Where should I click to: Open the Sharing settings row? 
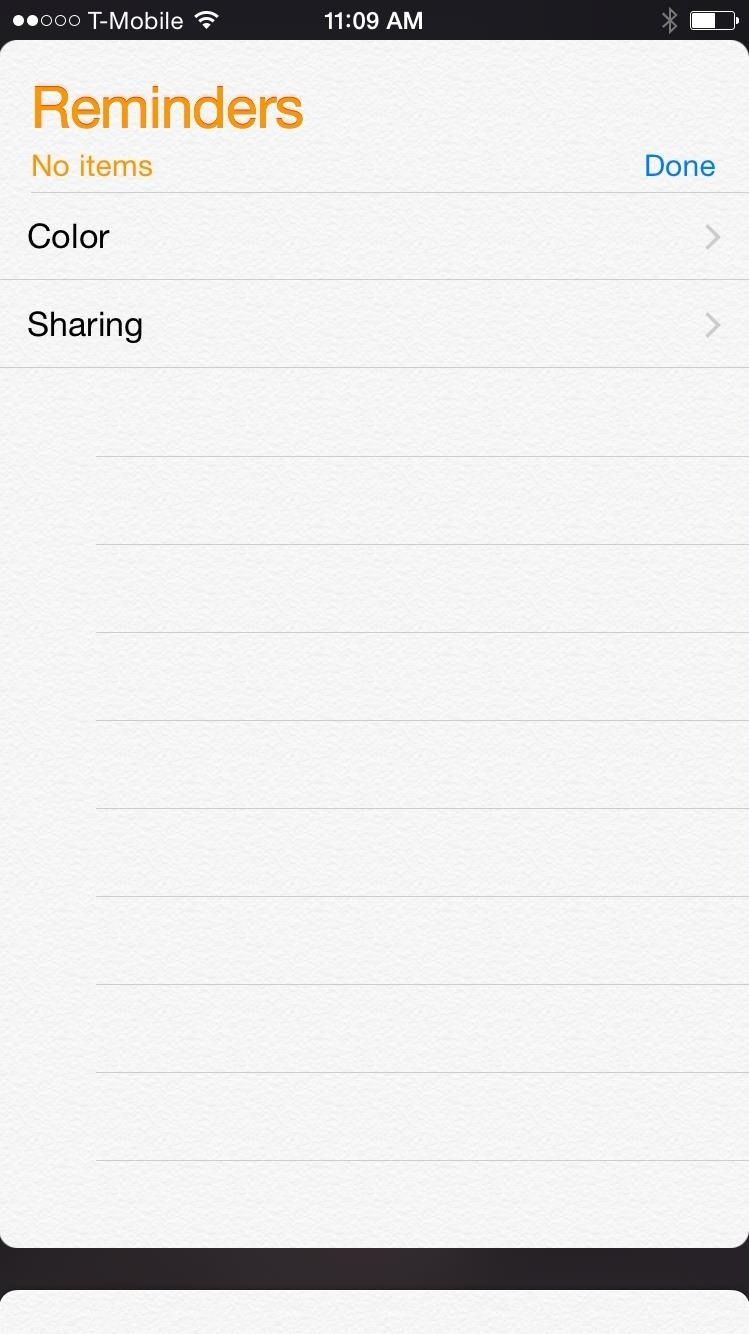[374, 325]
